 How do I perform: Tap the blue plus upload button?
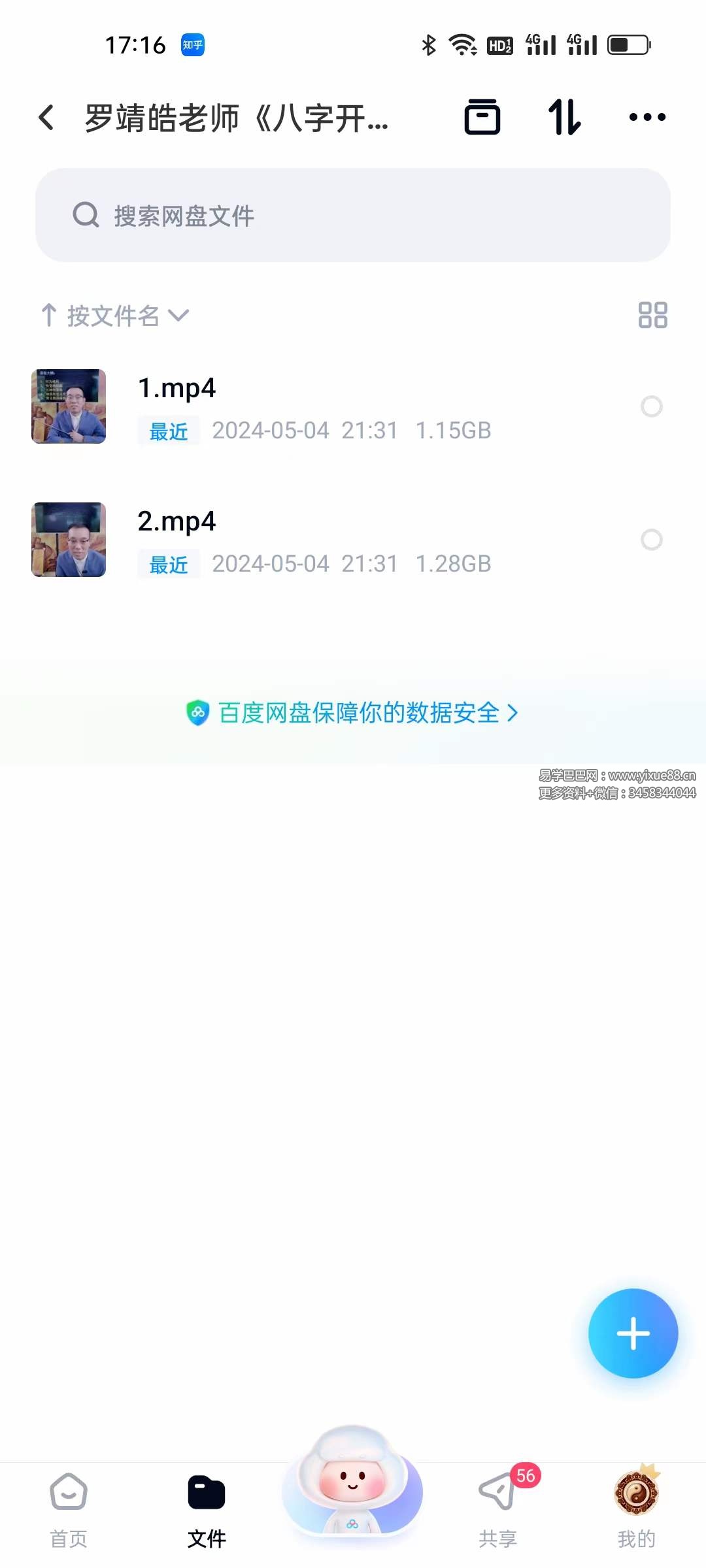[x=632, y=1334]
